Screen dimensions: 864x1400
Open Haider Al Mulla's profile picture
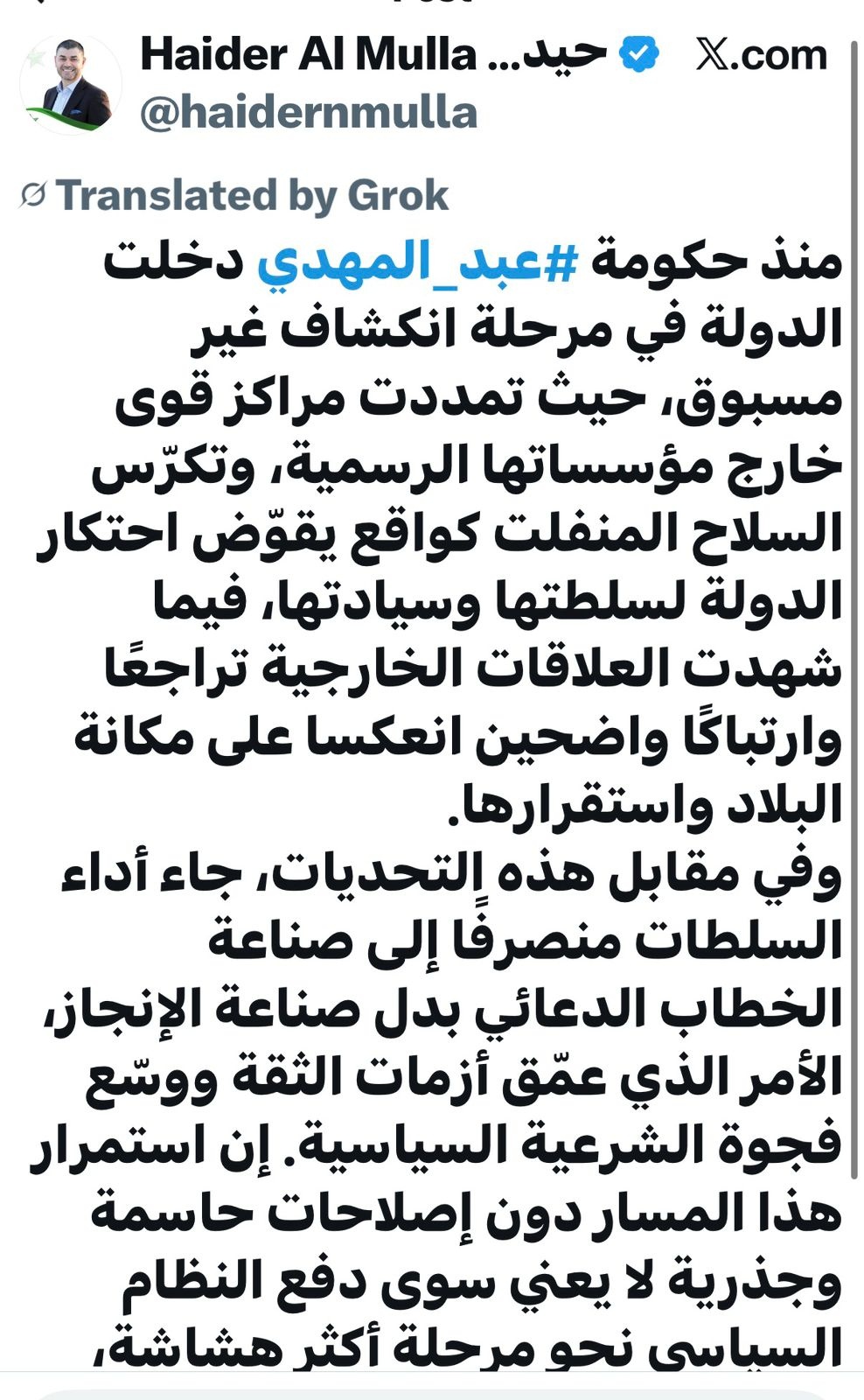pyautogui.click(x=70, y=85)
